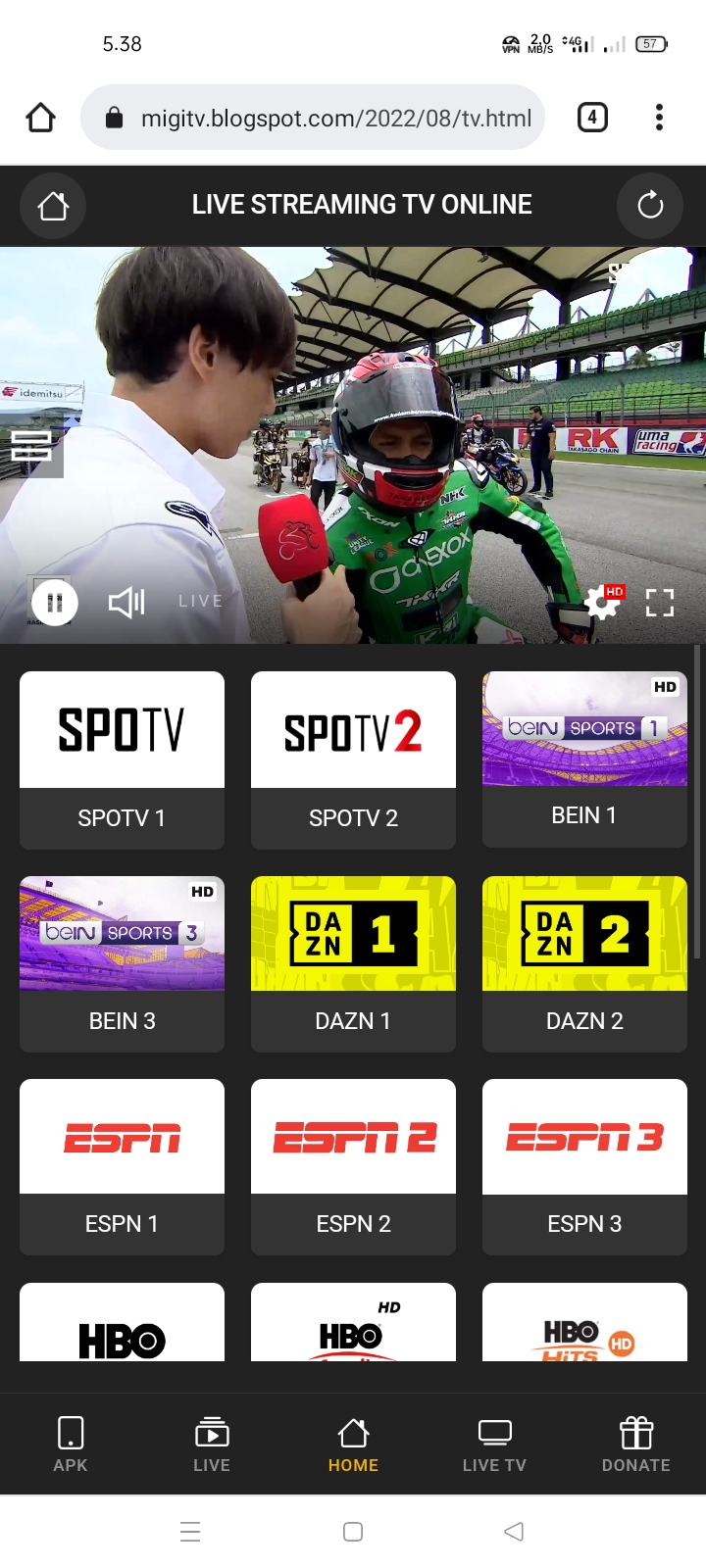
Task: Enter fullscreen video mode
Action: (x=660, y=603)
